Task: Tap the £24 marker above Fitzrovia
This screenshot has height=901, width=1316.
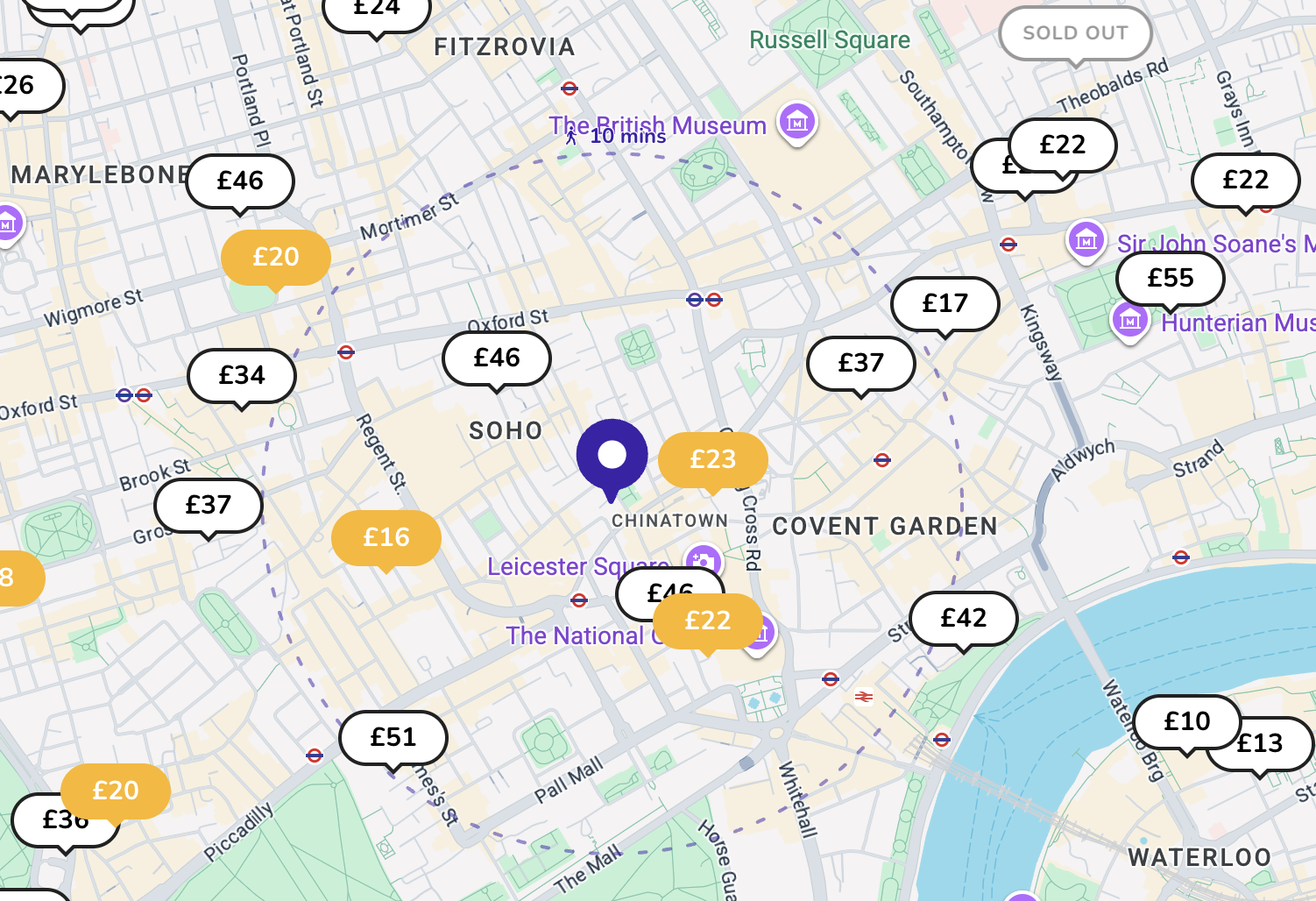Action: (x=377, y=11)
